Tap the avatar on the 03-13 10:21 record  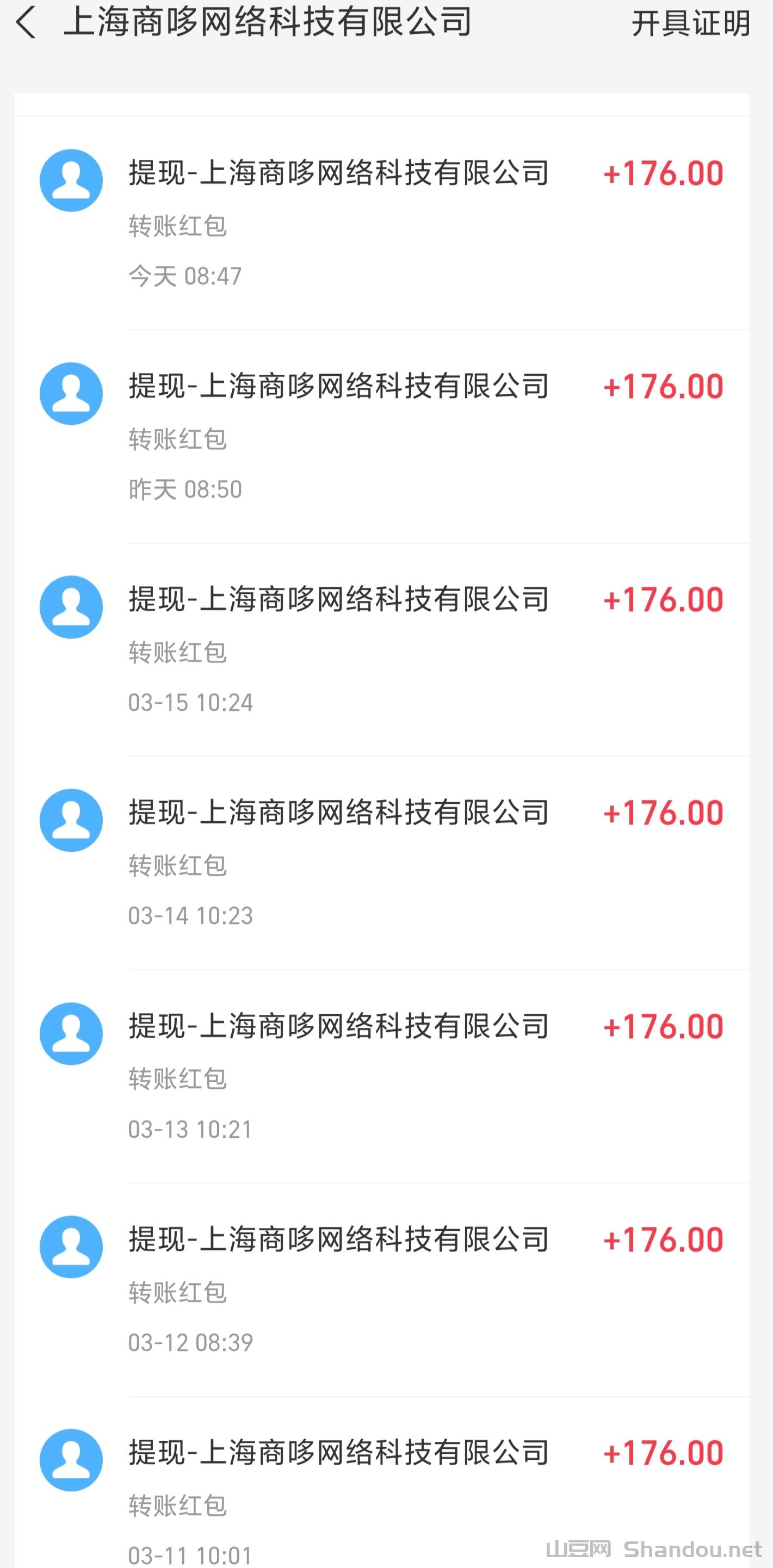point(71,1033)
